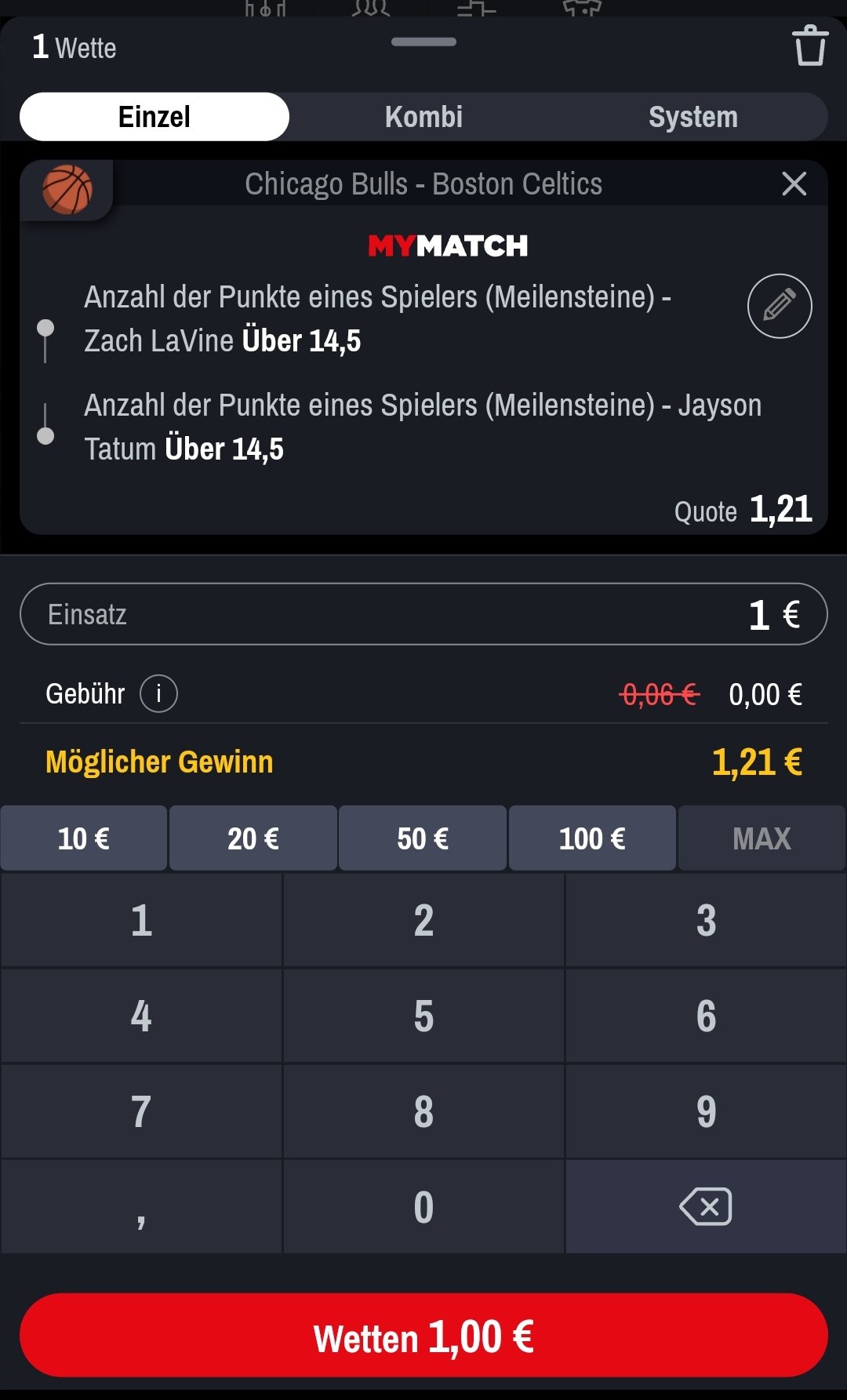Viewport: 847px width, 1400px height.
Task: Set stake to 20 €
Action: [x=253, y=838]
